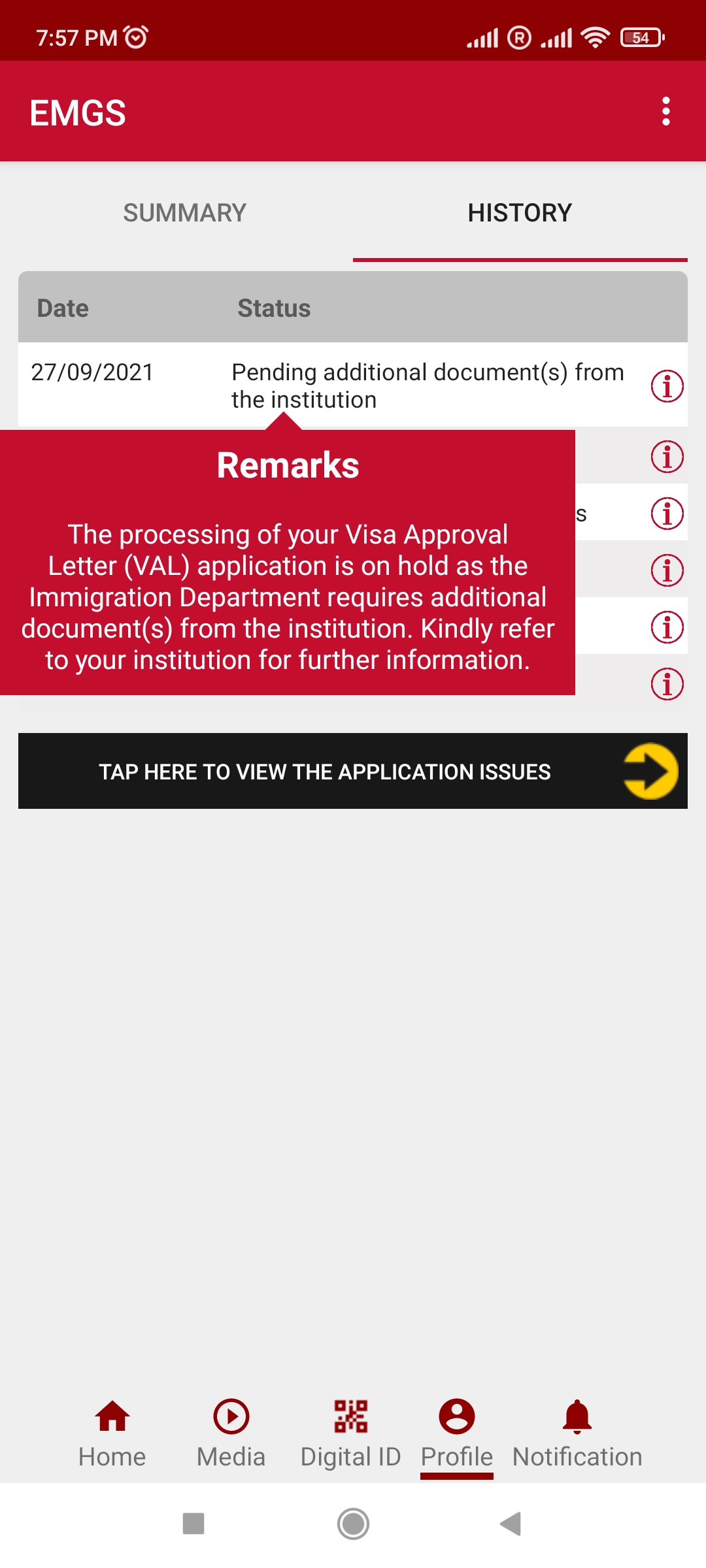Screen dimensions: 706x1568
Task: Switch to the Summary tab
Action: coord(185,213)
